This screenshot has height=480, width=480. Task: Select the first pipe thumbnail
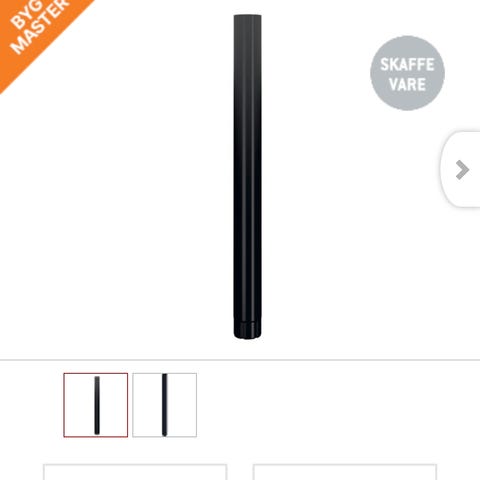click(x=96, y=405)
